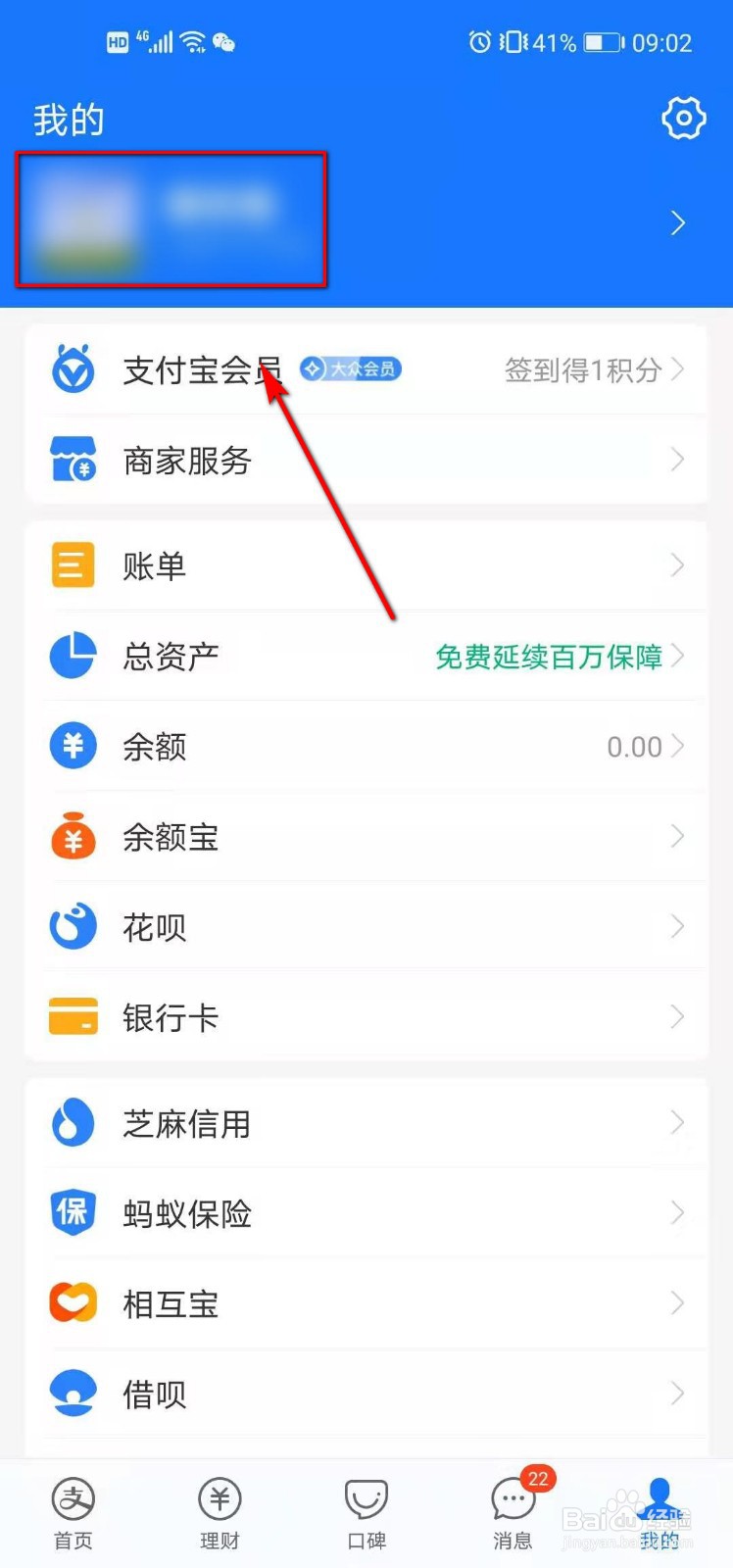Select the 余额宝 icon

72,836
